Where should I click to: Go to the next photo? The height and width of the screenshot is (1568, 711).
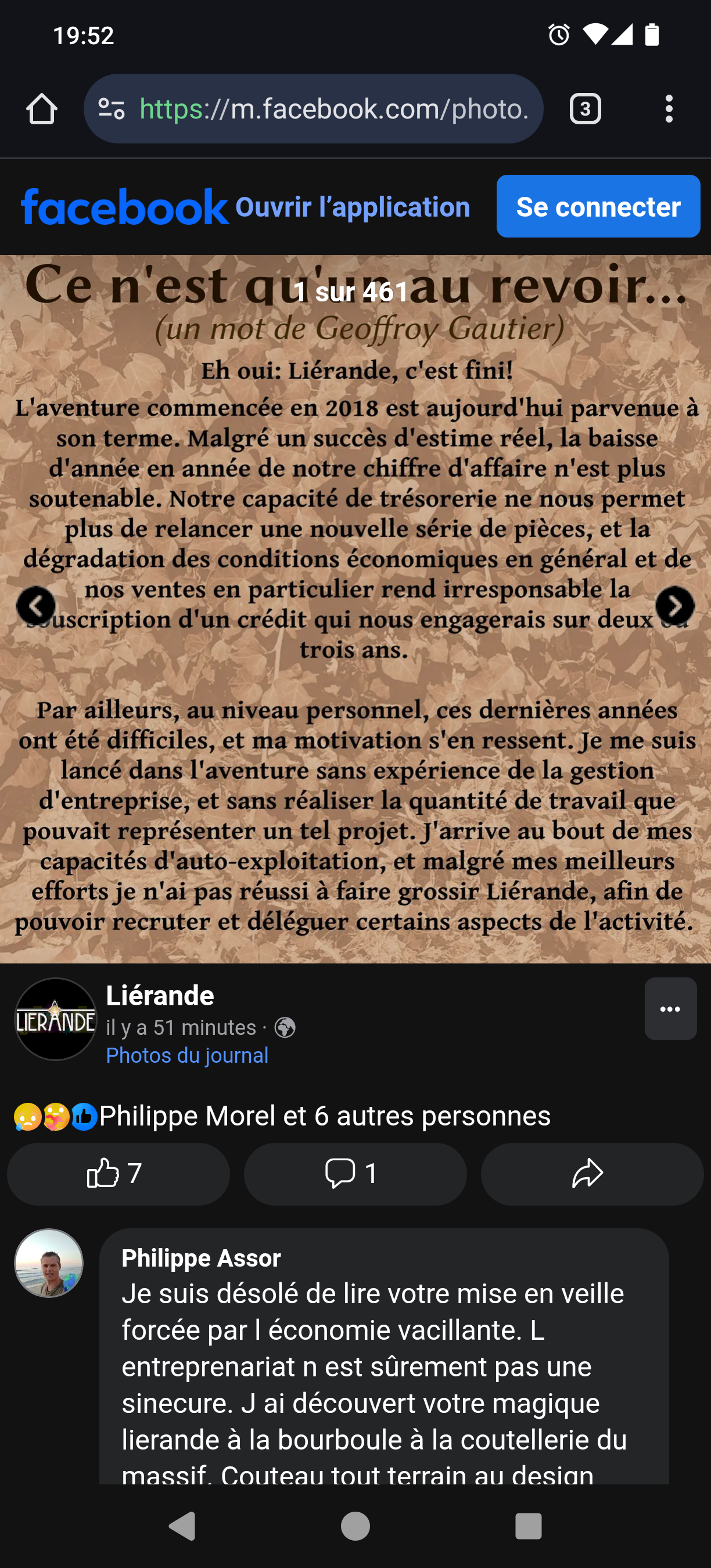tap(674, 606)
